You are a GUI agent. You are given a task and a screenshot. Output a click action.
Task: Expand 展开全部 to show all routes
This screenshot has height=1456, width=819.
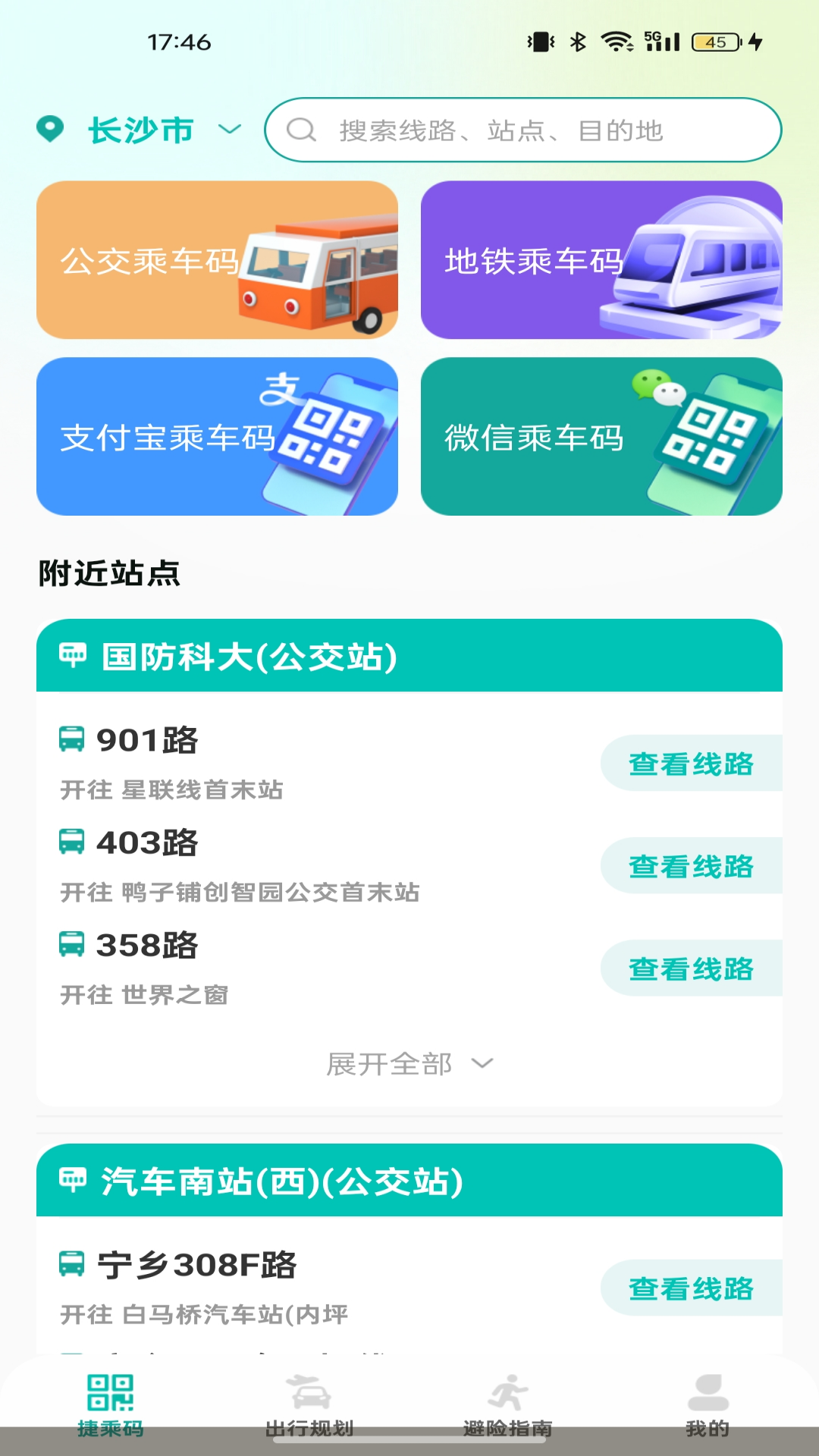pos(389,1064)
